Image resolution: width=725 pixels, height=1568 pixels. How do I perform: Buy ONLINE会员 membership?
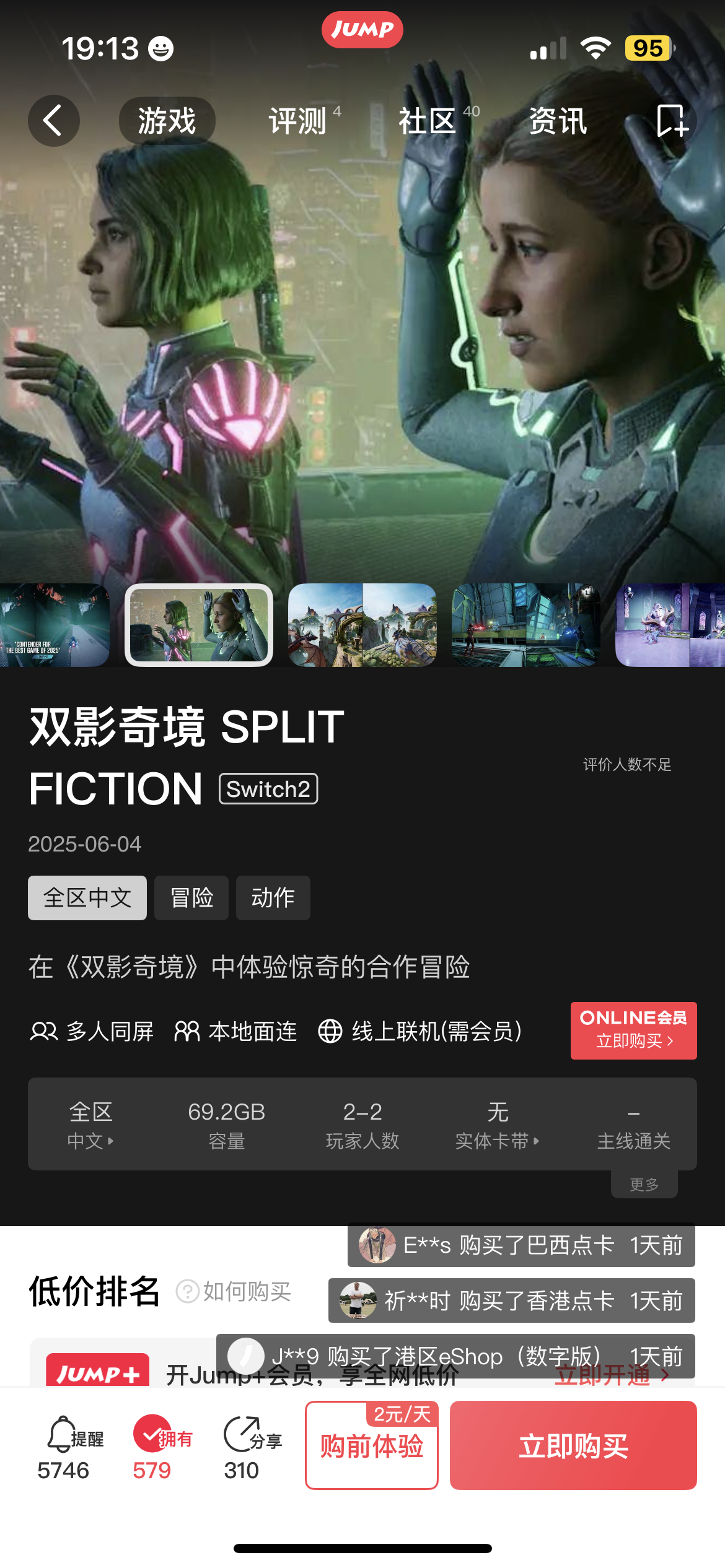coord(634,1030)
